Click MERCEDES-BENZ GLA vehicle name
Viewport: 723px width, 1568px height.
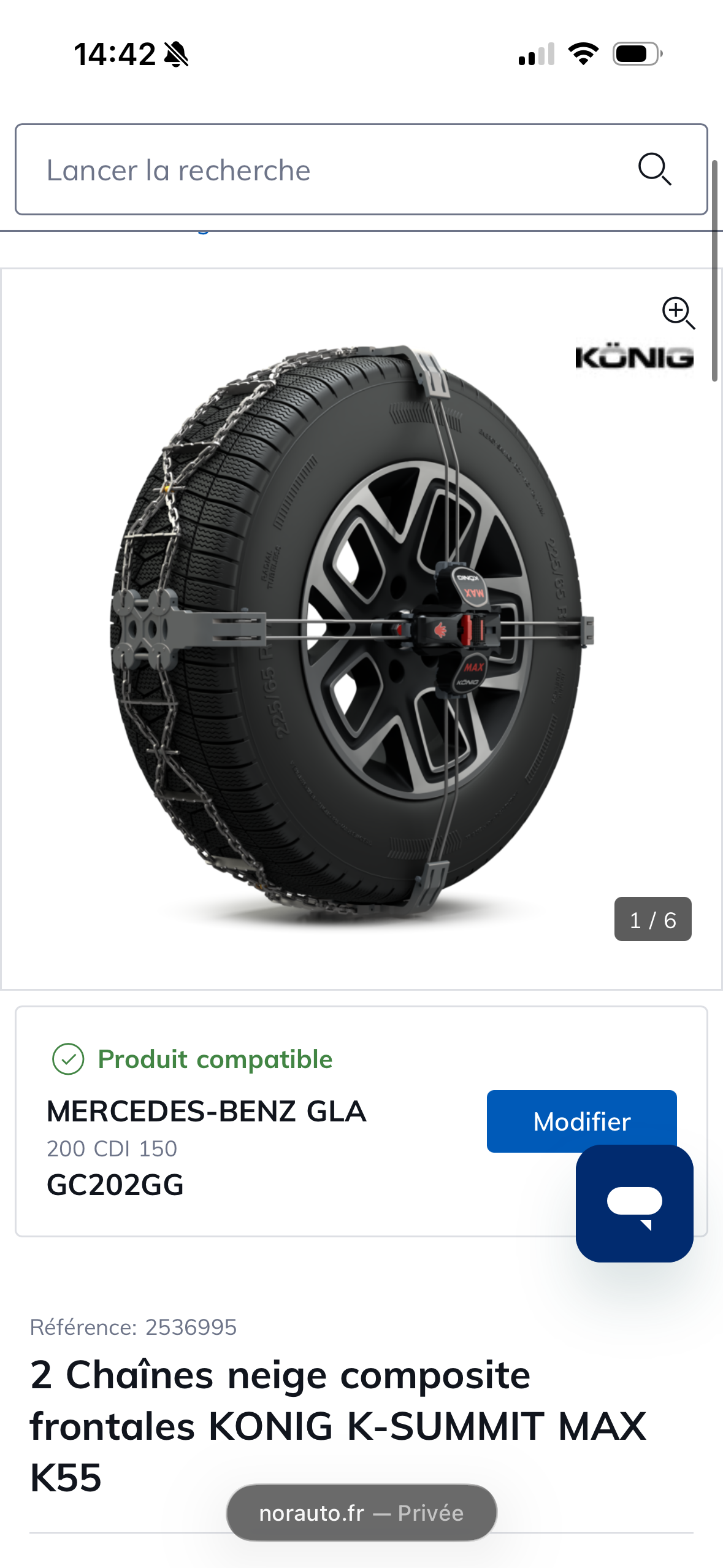point(207,1110)
